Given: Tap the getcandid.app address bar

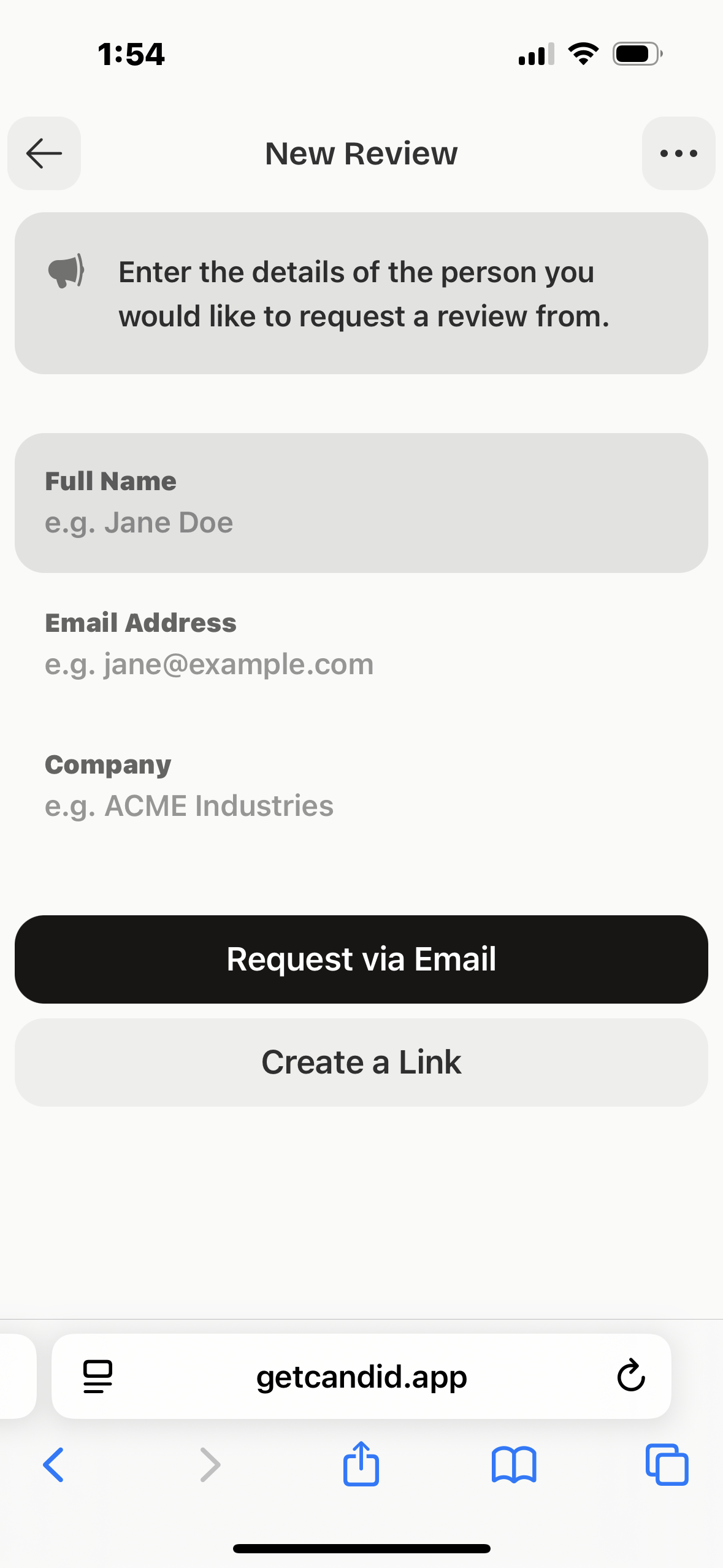Looking at the screenshot, I should (361, 1376).
